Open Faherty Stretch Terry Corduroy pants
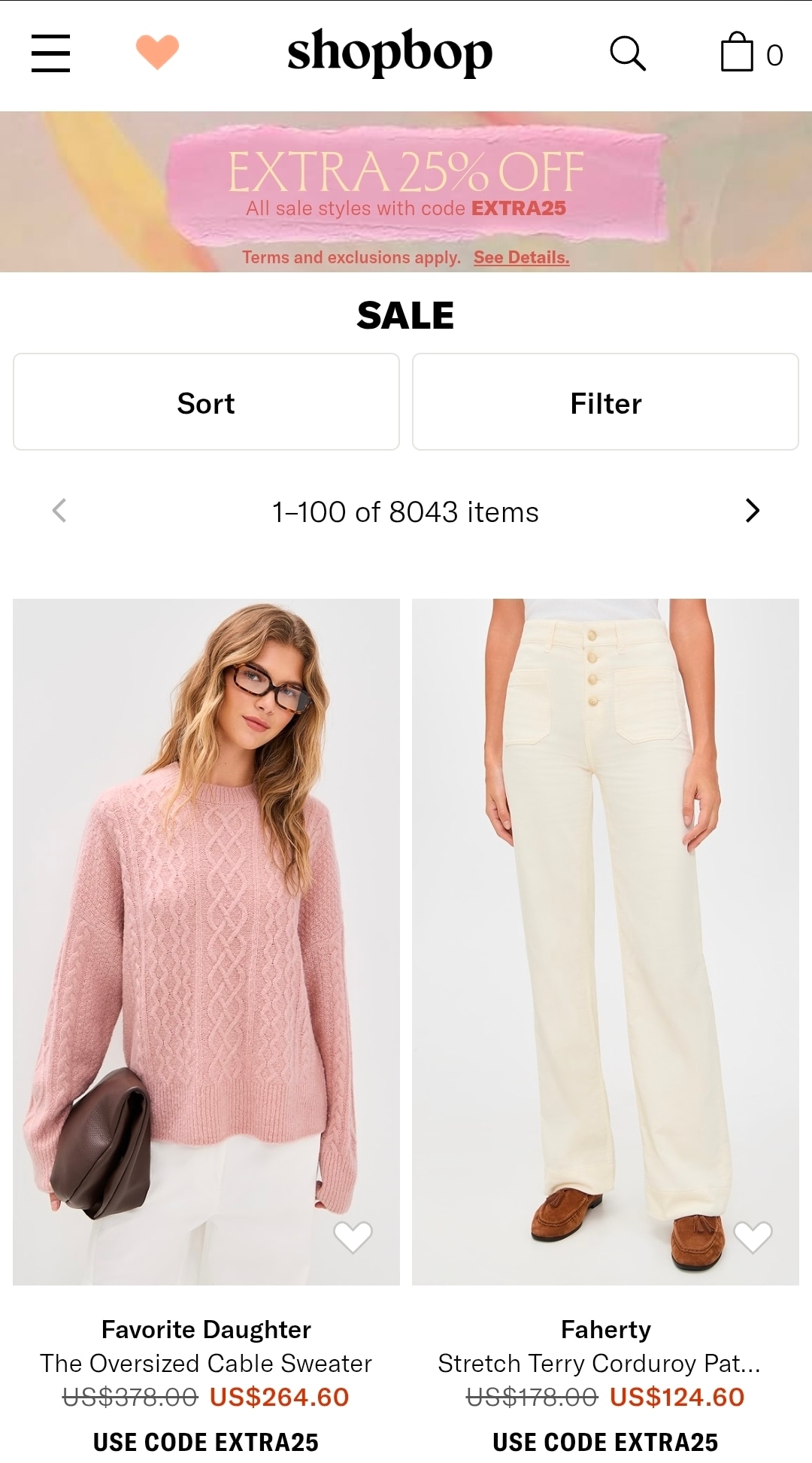Screen dimensions: 812x1463 pos(605,940)
